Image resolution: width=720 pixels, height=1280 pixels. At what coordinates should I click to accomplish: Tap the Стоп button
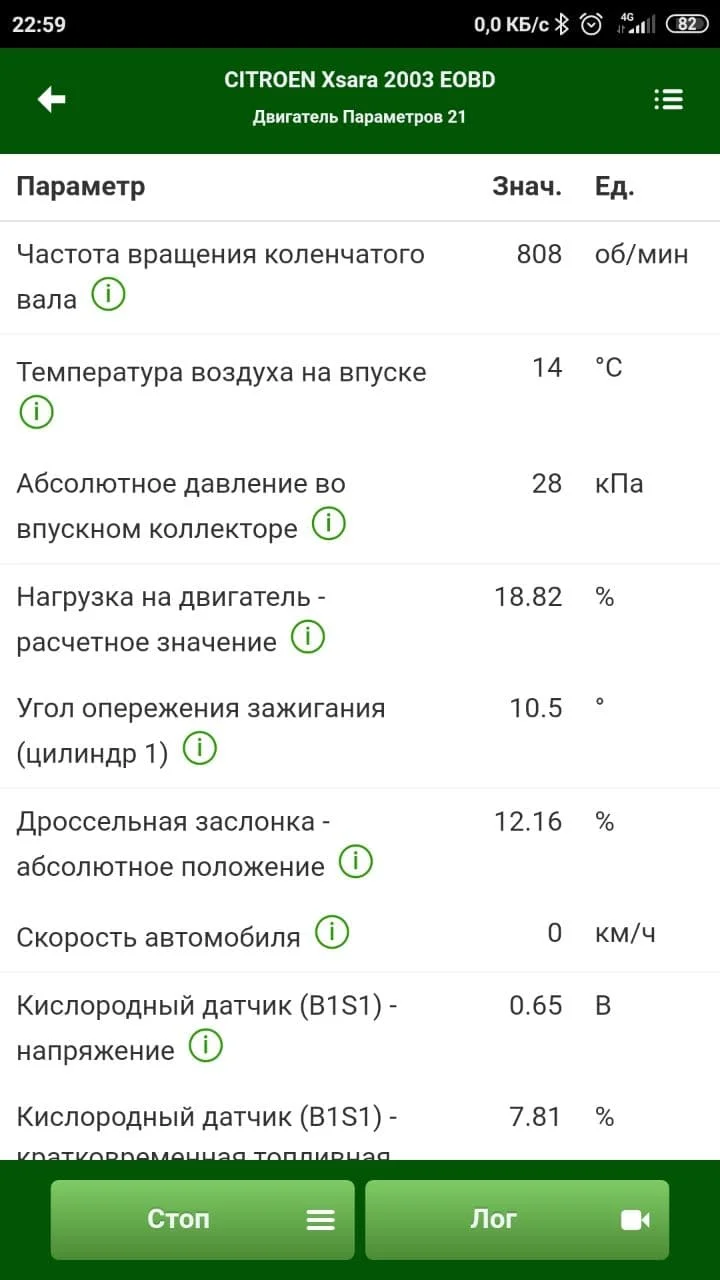point(203,1219)
